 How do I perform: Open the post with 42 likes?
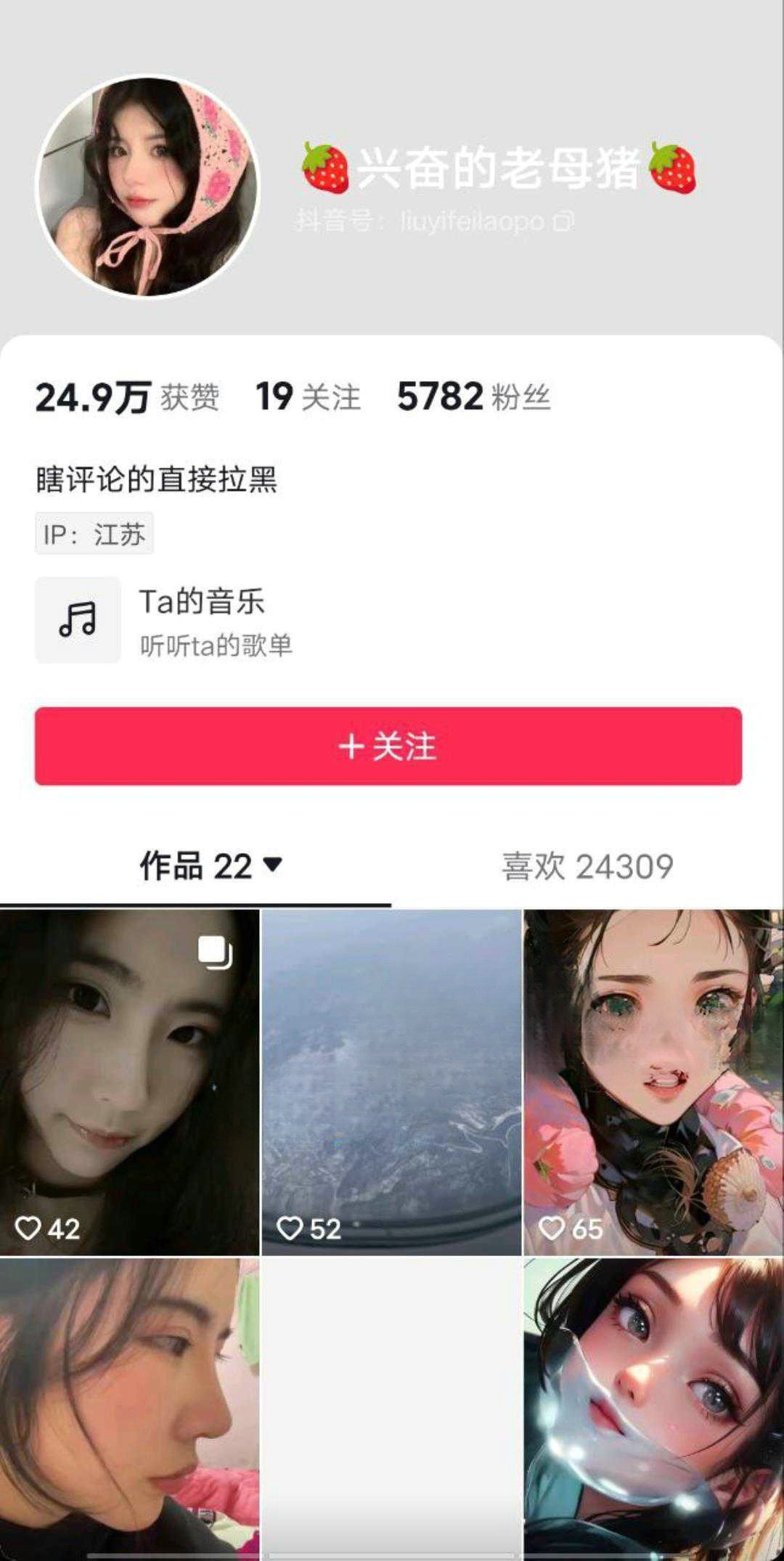click(x=129, y=1082)
